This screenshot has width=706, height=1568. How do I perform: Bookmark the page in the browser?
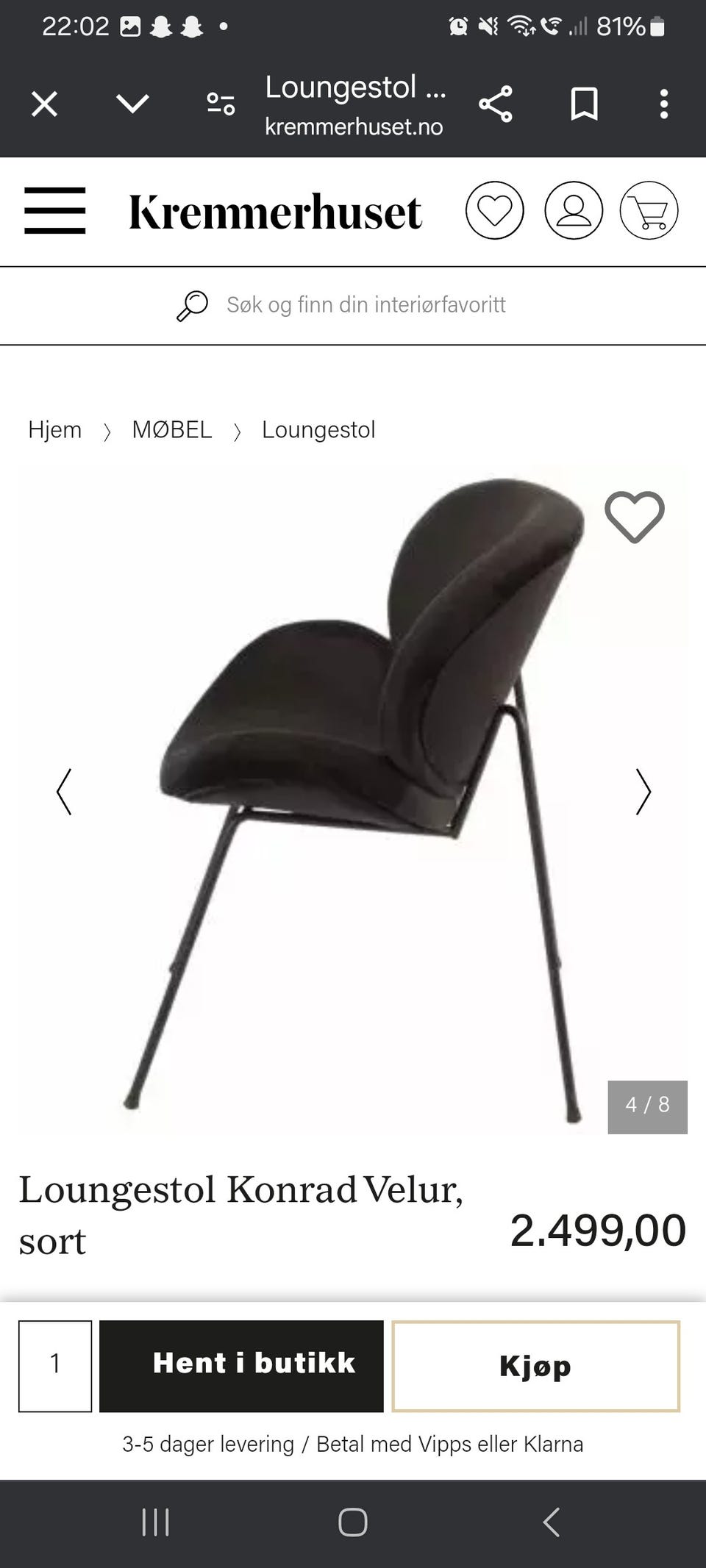point(585,104)
